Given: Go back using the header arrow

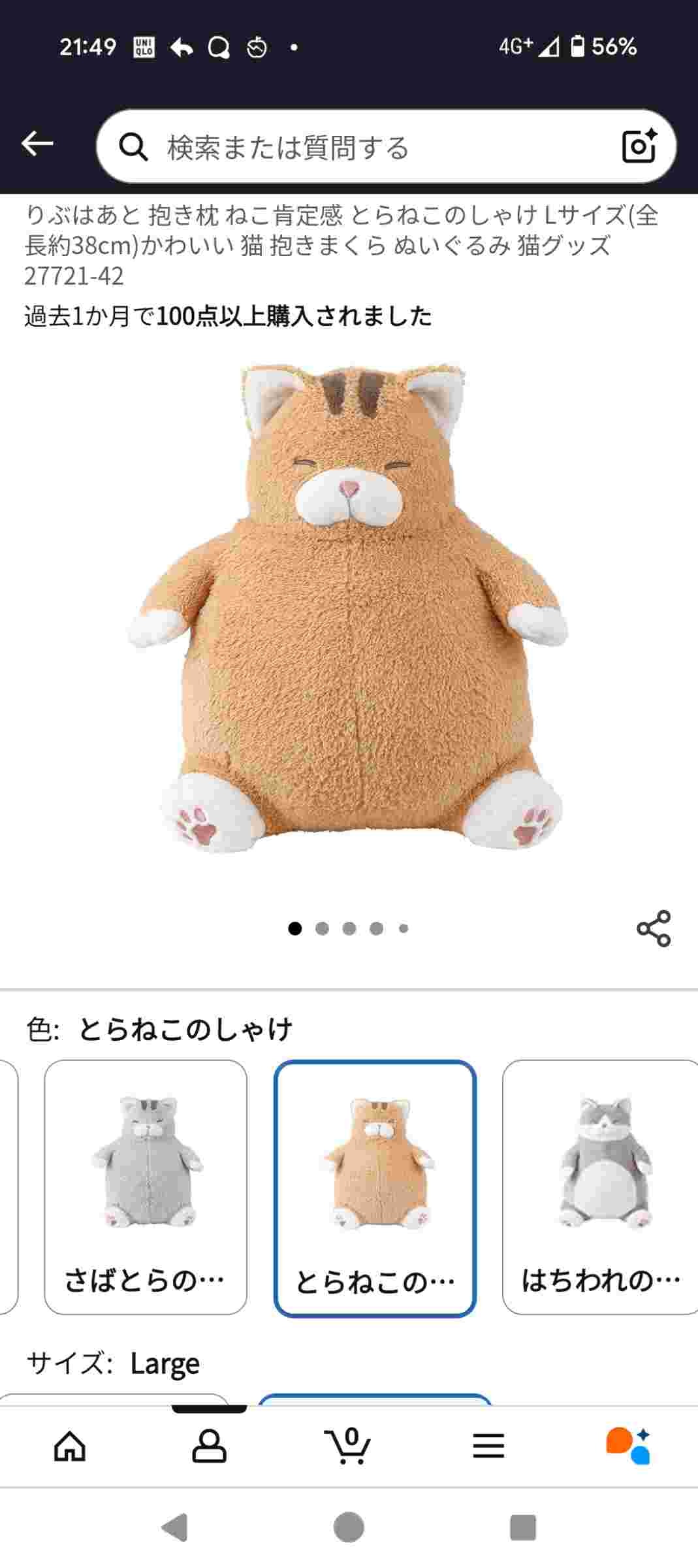Looking at the screenshot, I should (37, 144).
